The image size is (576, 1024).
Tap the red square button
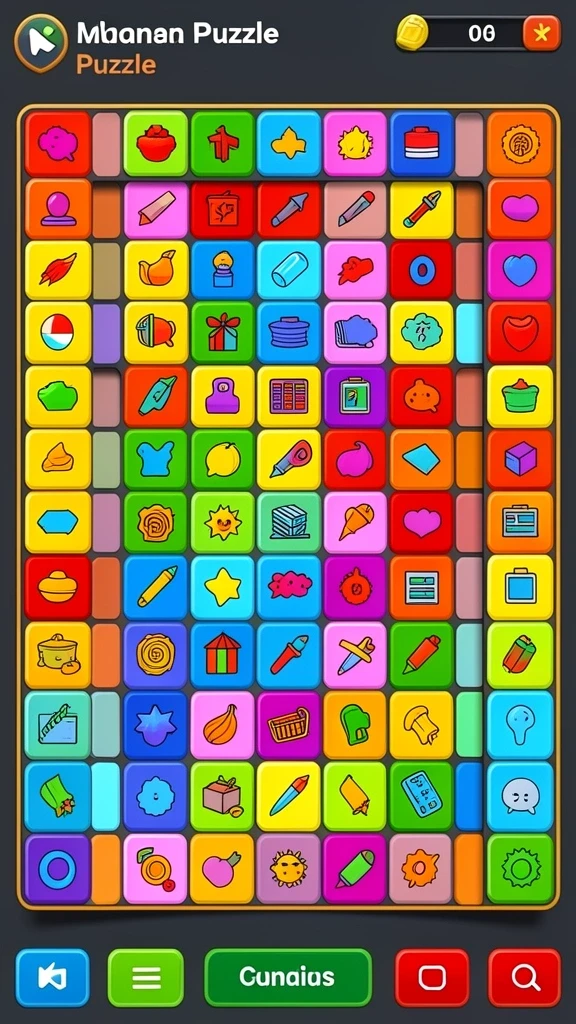(x=432, y=977)
